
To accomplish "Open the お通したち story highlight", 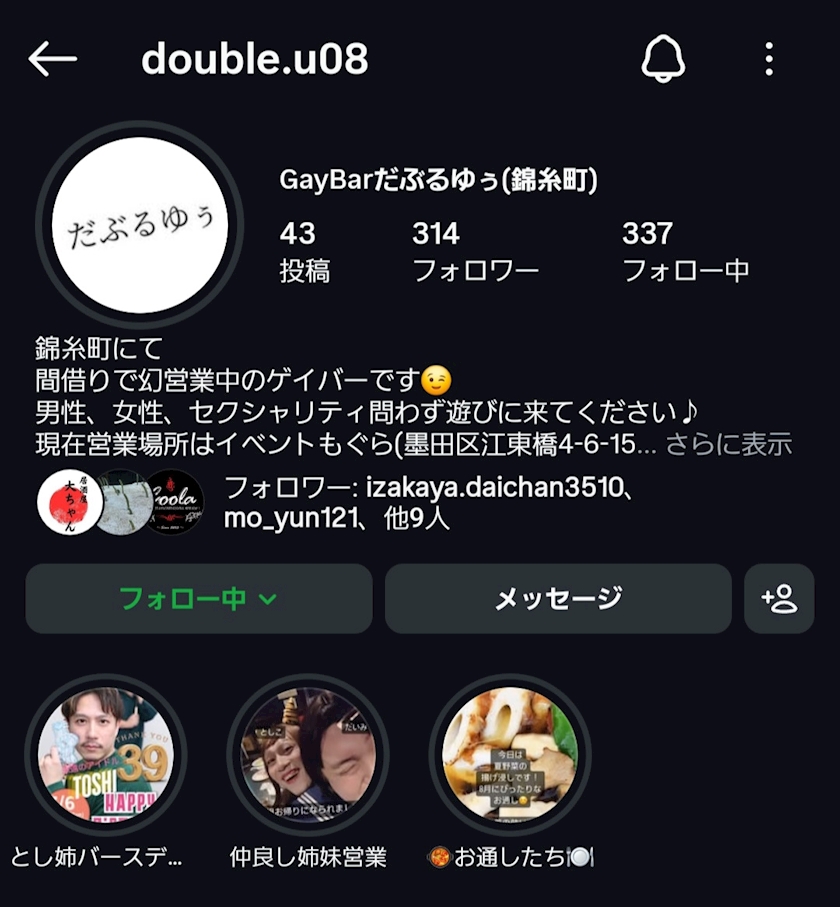I will click(510, 755).
